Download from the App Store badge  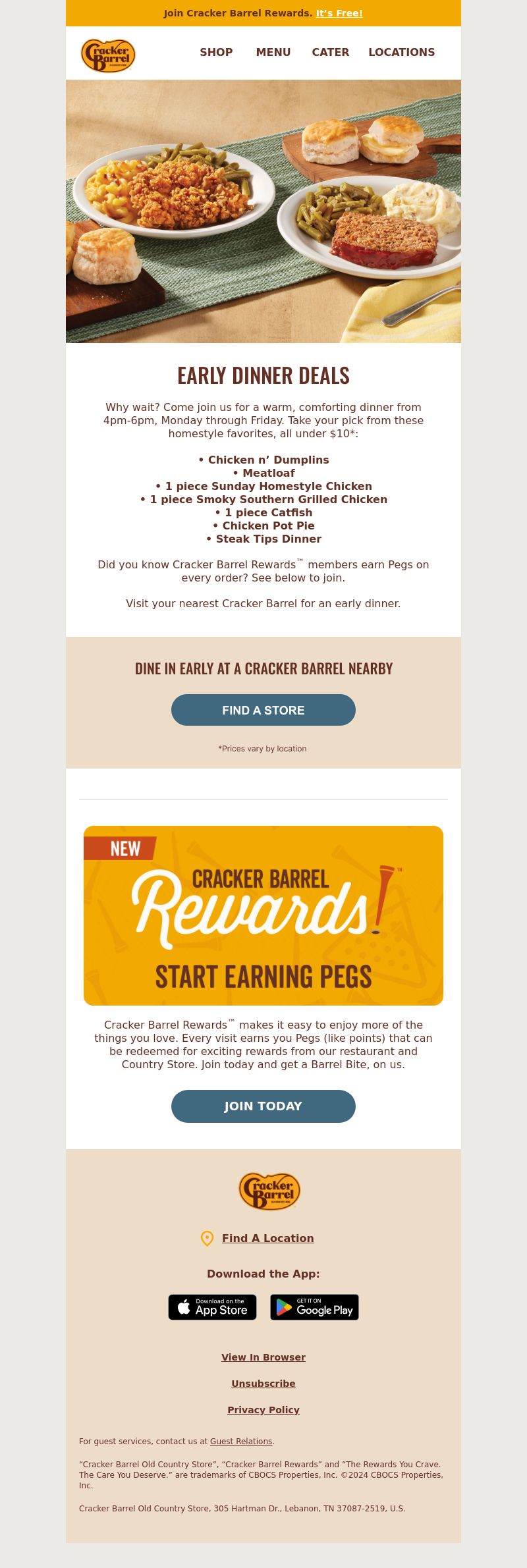point(212,1307)
